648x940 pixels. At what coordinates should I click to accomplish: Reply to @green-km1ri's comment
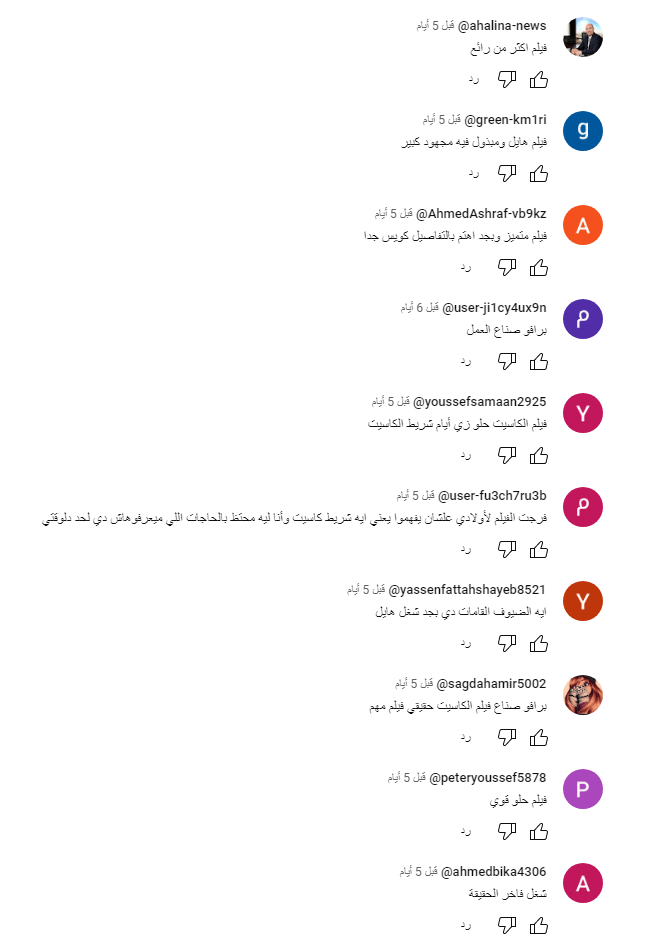pyautogui.click(x=474, y=173)
